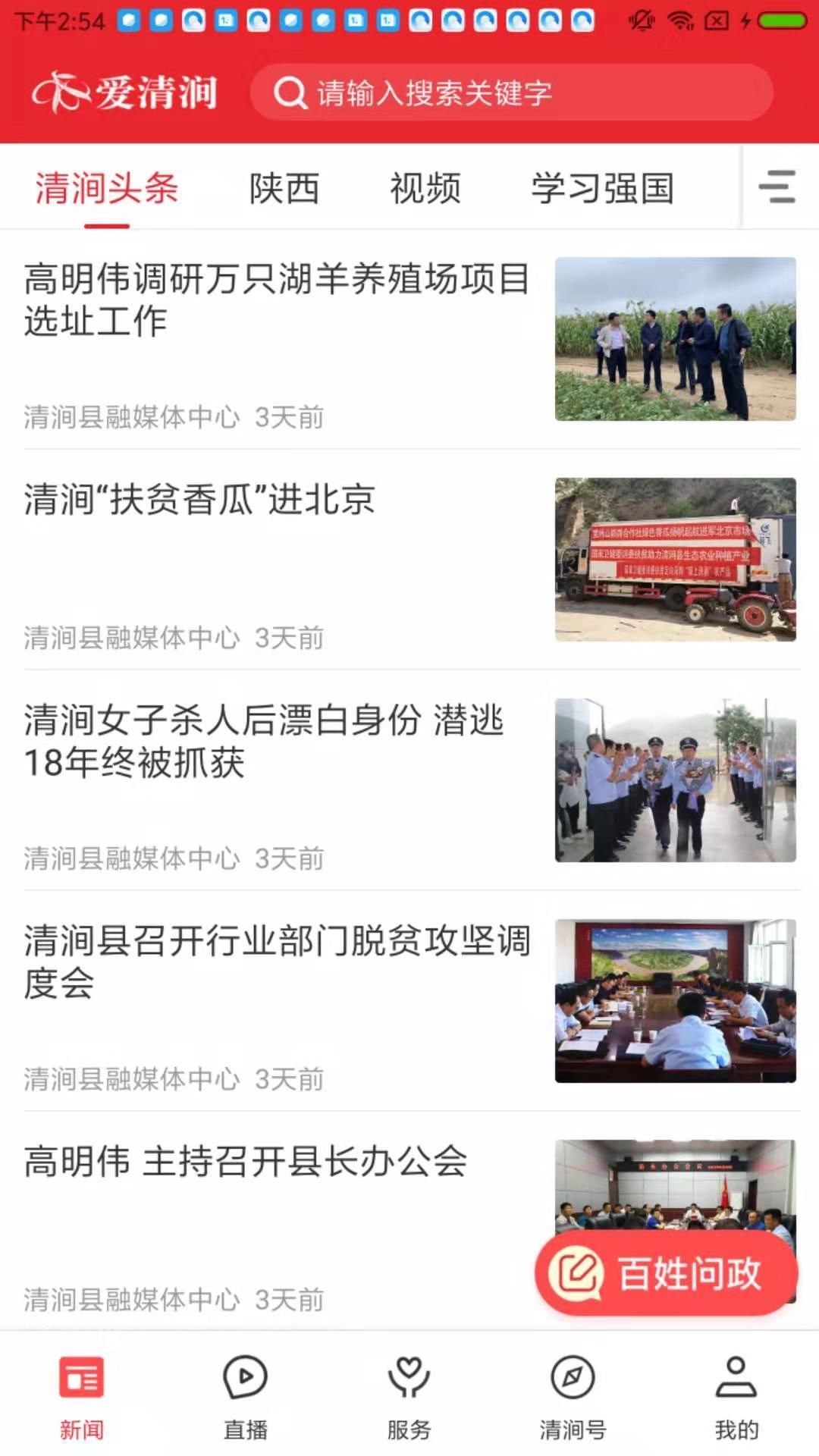Select the 学习强国 tab

[602, 188]
